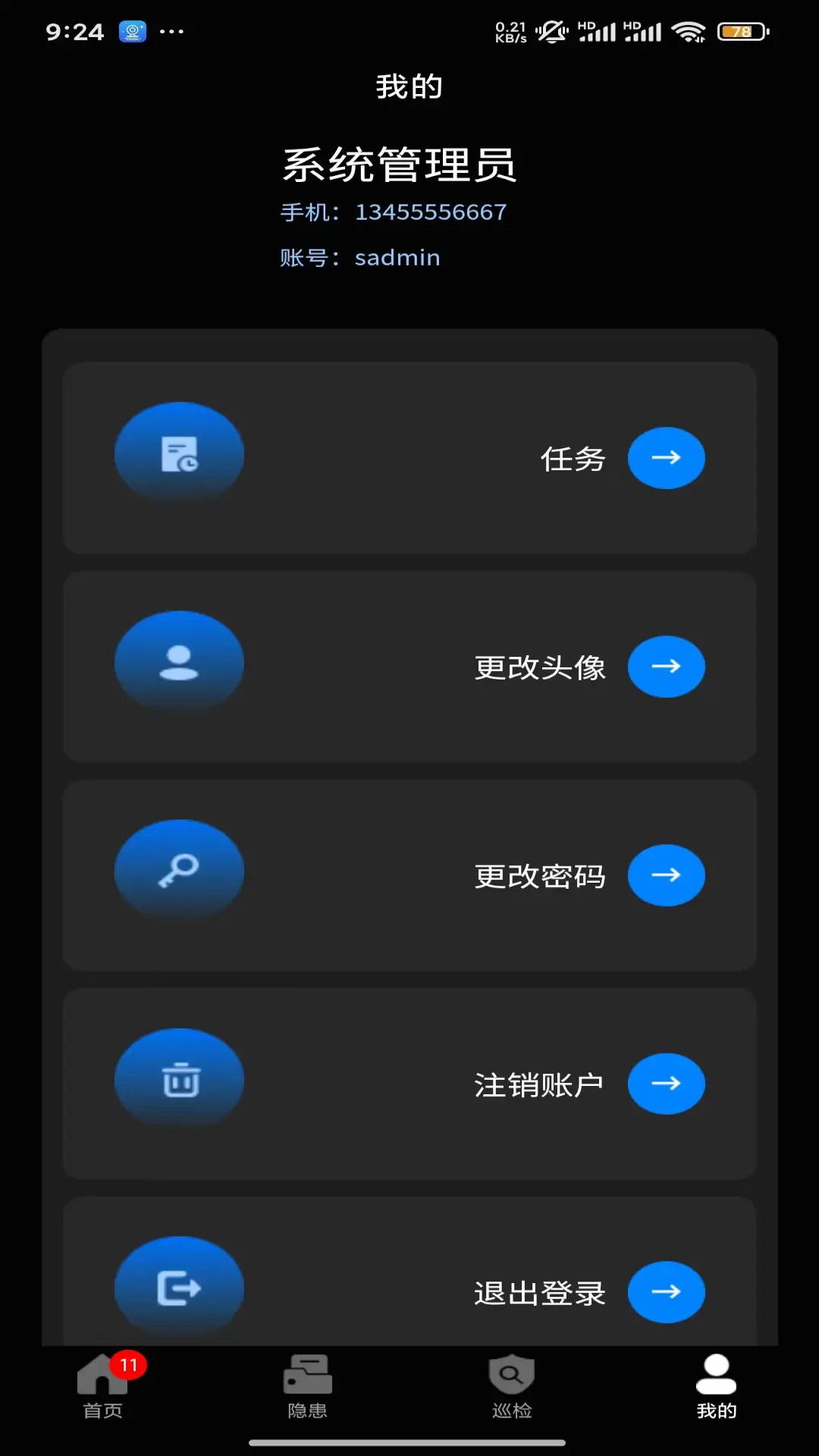This screenshot has height=1456, width=819.
Task: Tap the camera icon in status bar
Action: [x=133, y=32]
